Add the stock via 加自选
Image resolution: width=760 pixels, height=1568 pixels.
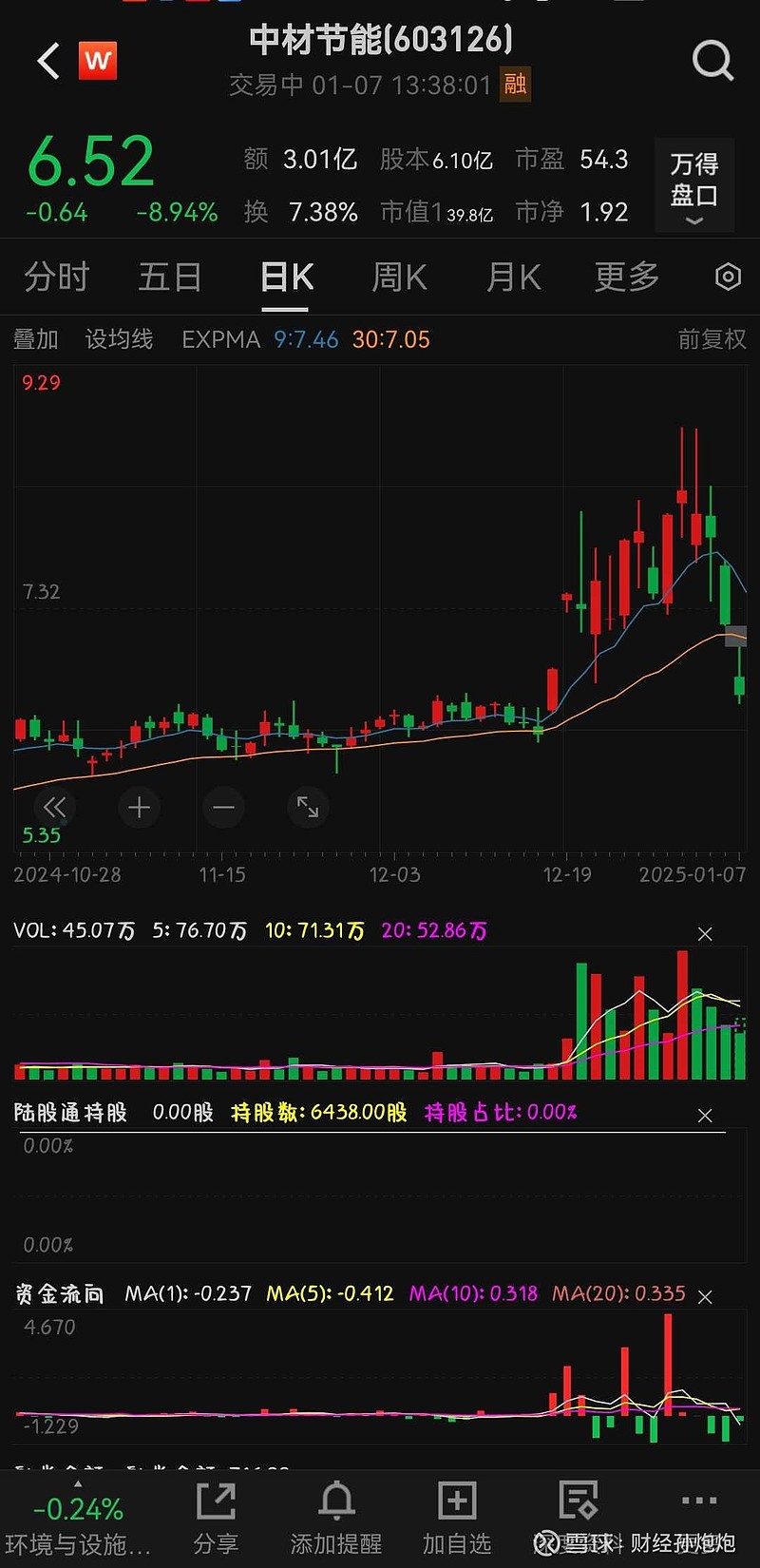(457, 1520)
